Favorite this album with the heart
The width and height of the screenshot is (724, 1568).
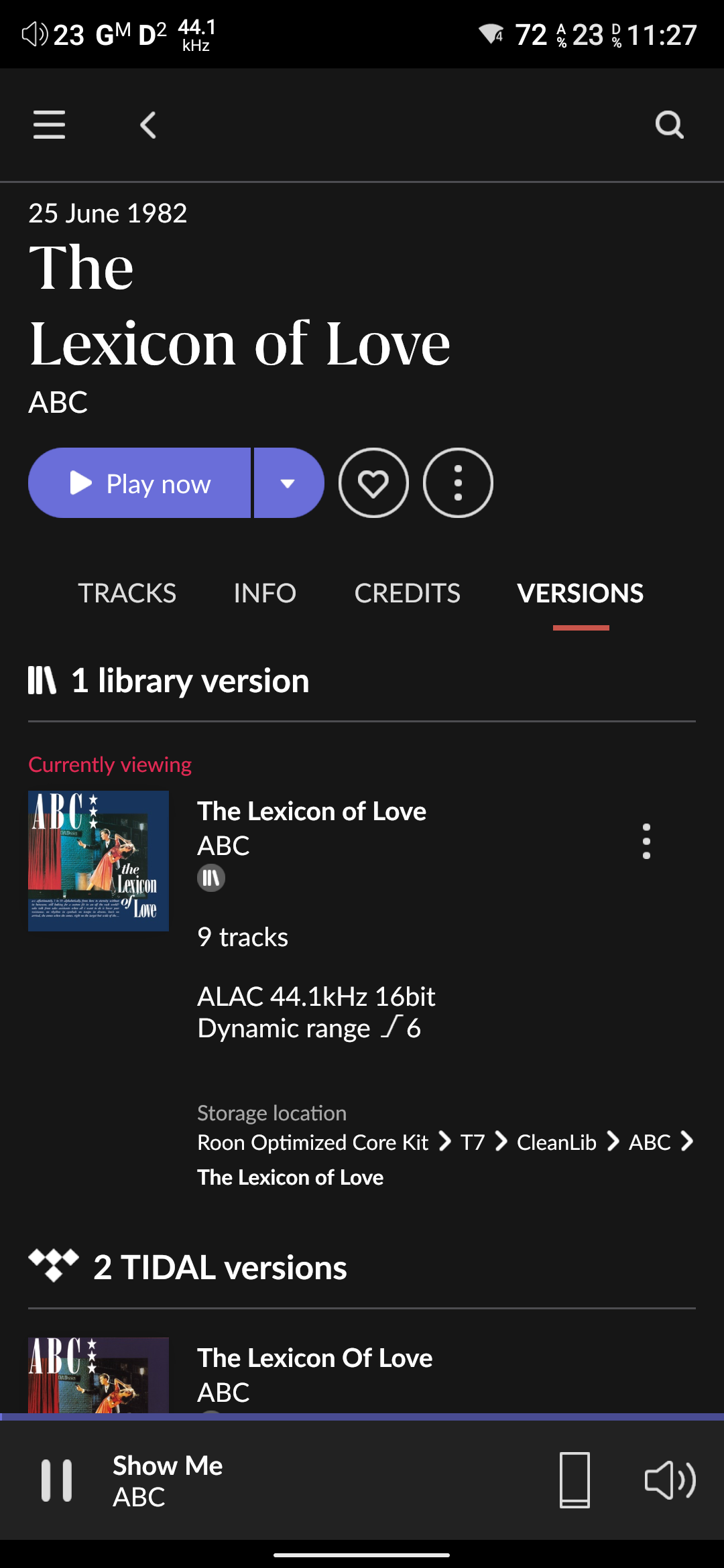coord(373,483)
